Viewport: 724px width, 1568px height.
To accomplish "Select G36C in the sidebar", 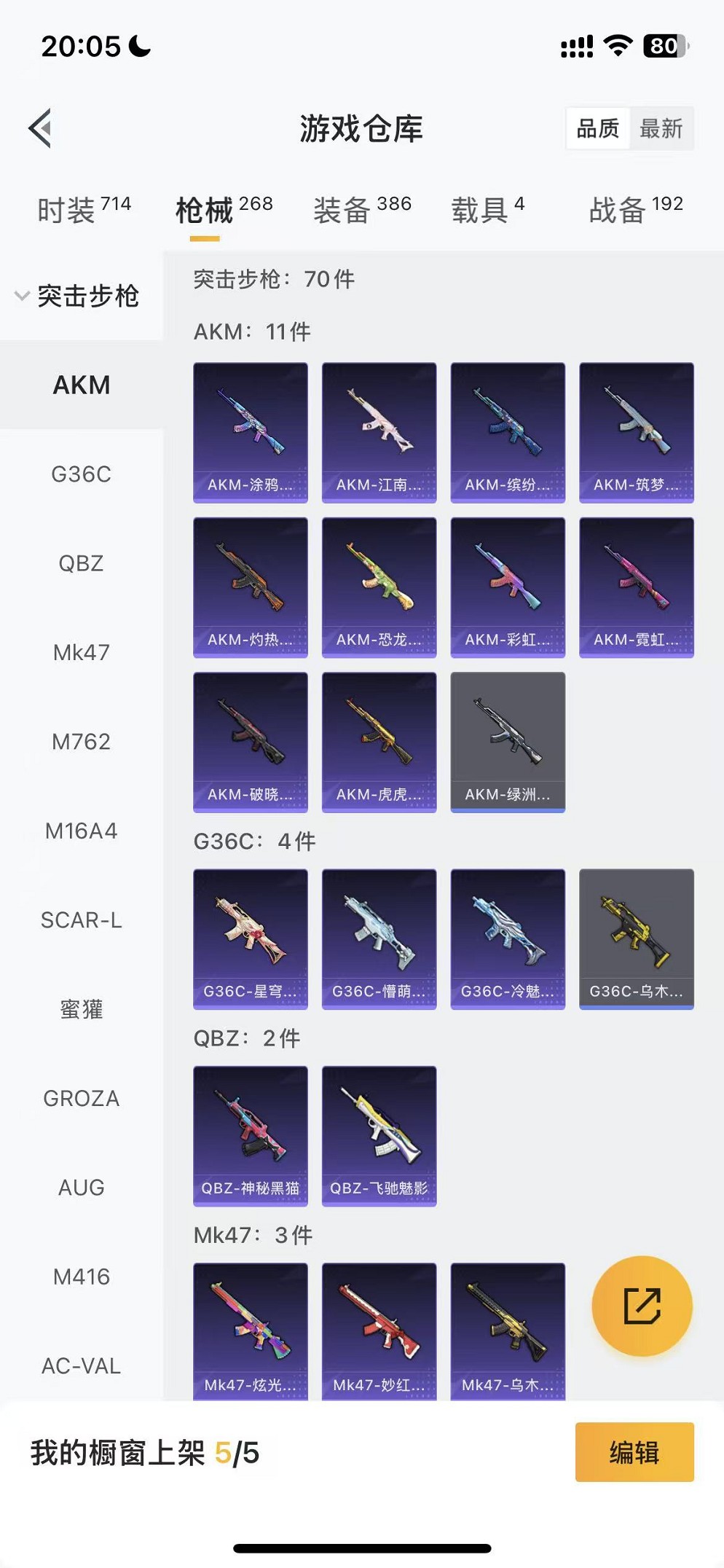I will tap(81, 474).
